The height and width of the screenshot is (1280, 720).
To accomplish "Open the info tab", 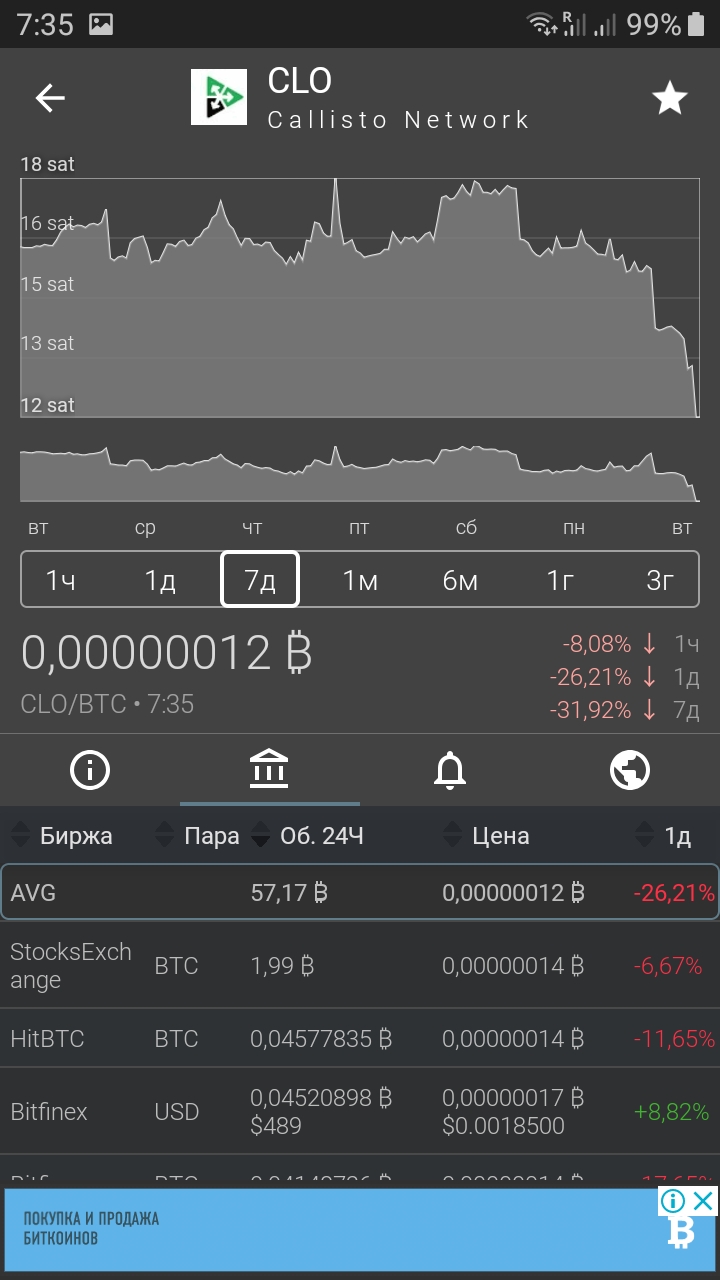I will [x=90, y=770].
